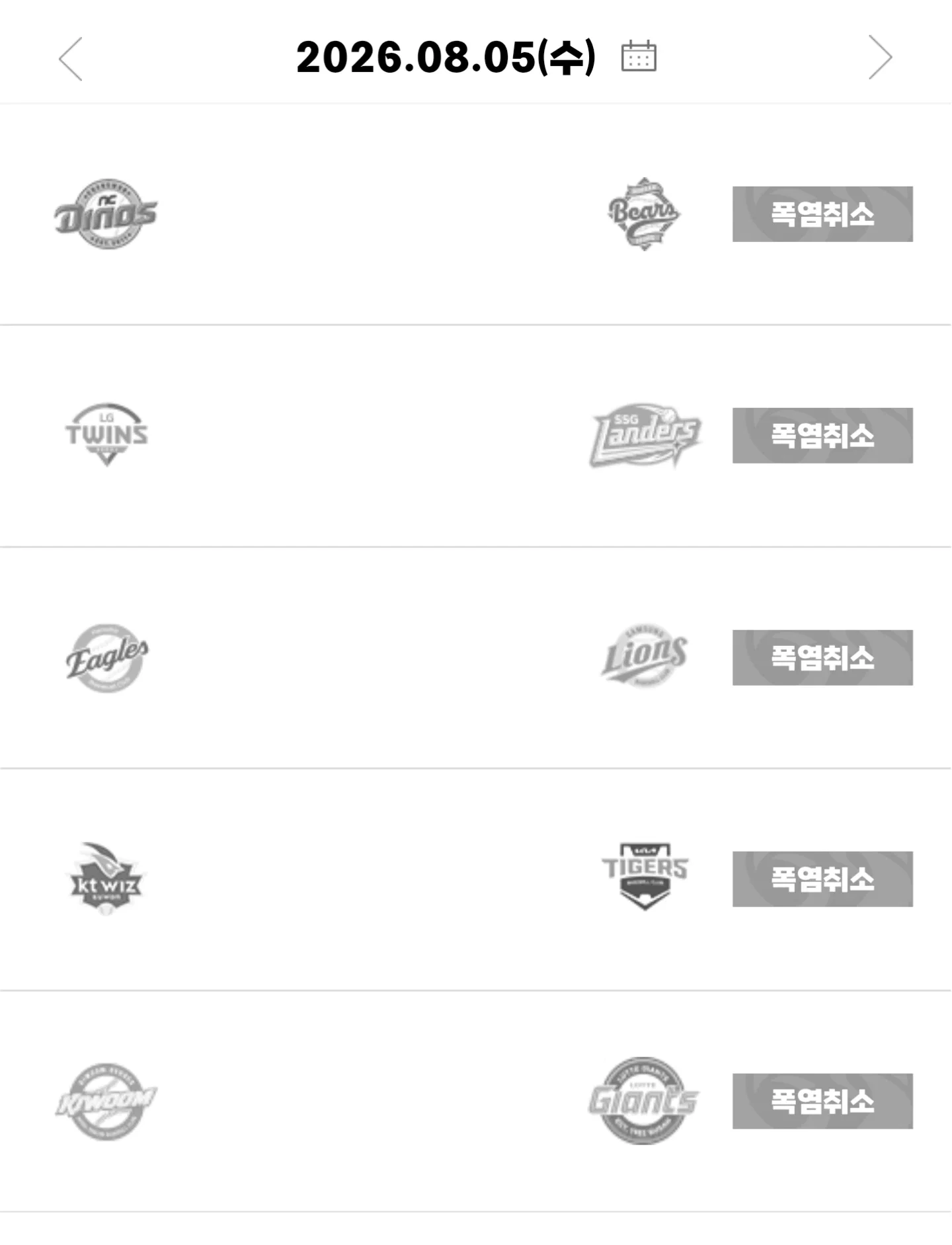Open the Dinos vs Bears game
Image resolution: width=952 pixels, height=1245 pixels.
point(476,214)
